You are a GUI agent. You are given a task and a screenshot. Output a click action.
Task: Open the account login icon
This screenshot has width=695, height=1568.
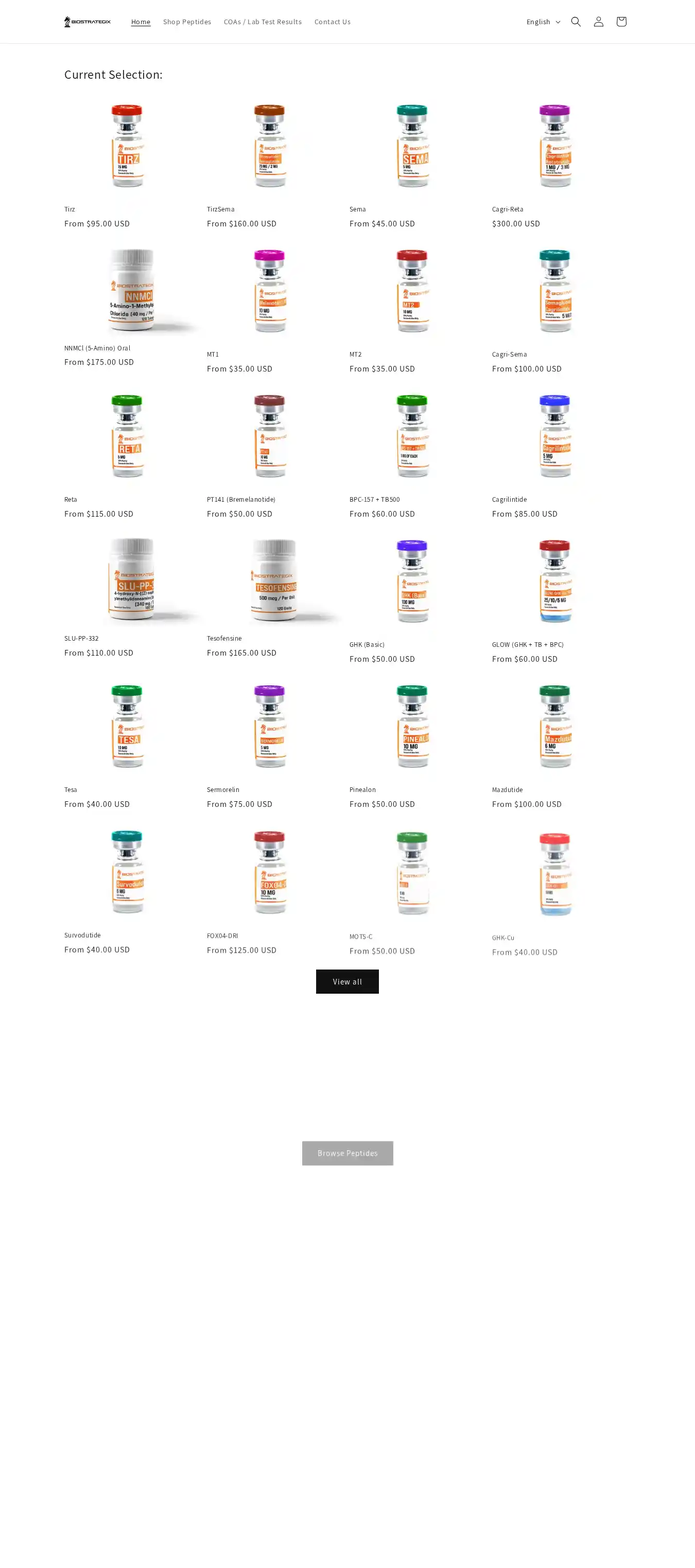(x=598, y=22)
